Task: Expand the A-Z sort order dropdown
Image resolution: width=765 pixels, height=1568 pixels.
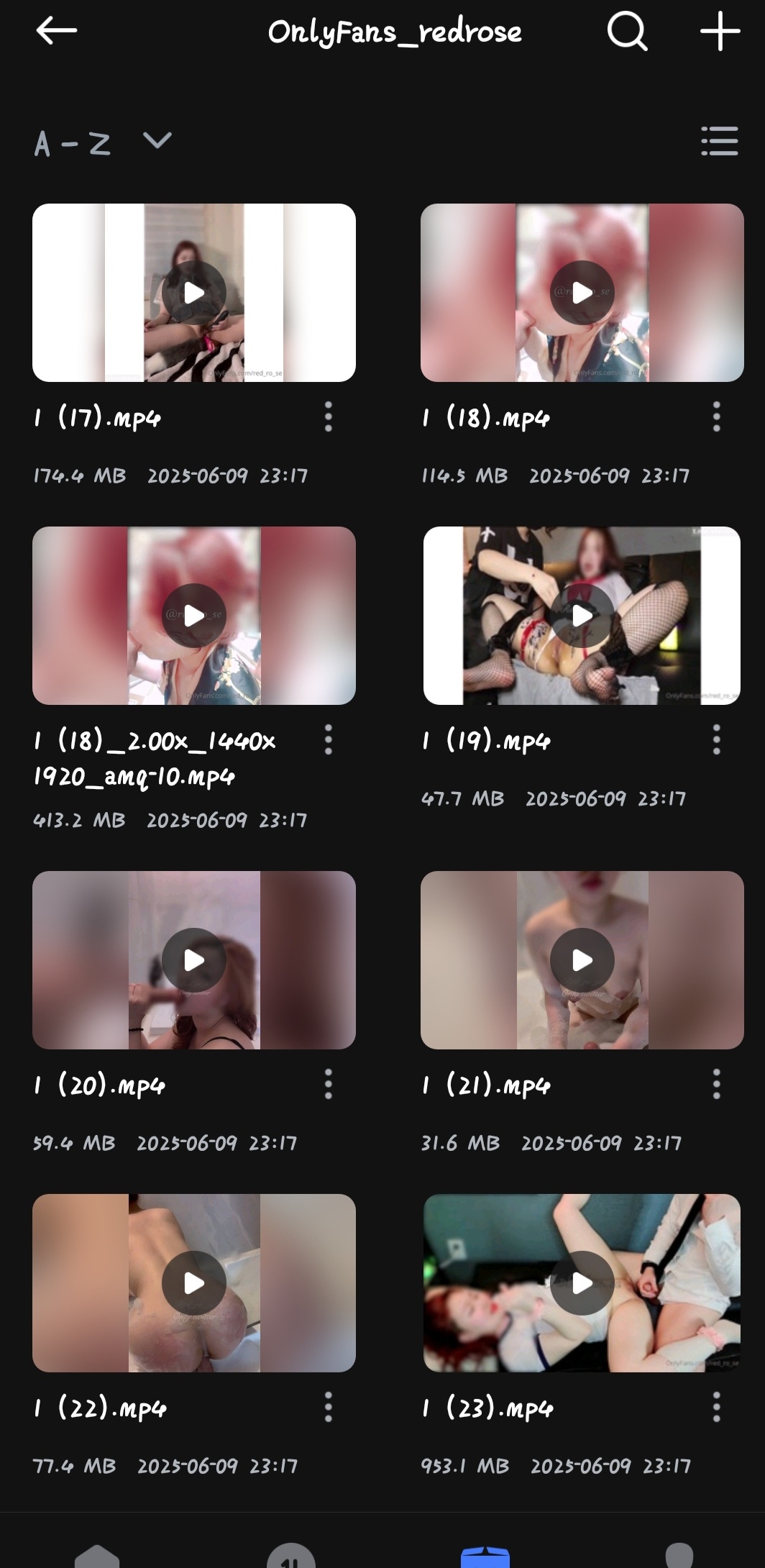Action: [156, 141]
